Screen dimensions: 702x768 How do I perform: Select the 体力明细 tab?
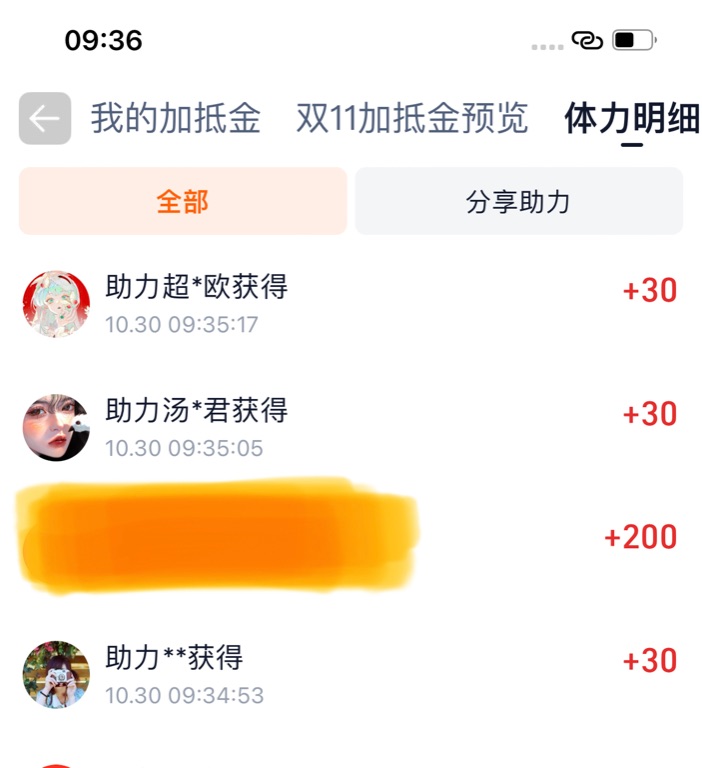[631, 119]
